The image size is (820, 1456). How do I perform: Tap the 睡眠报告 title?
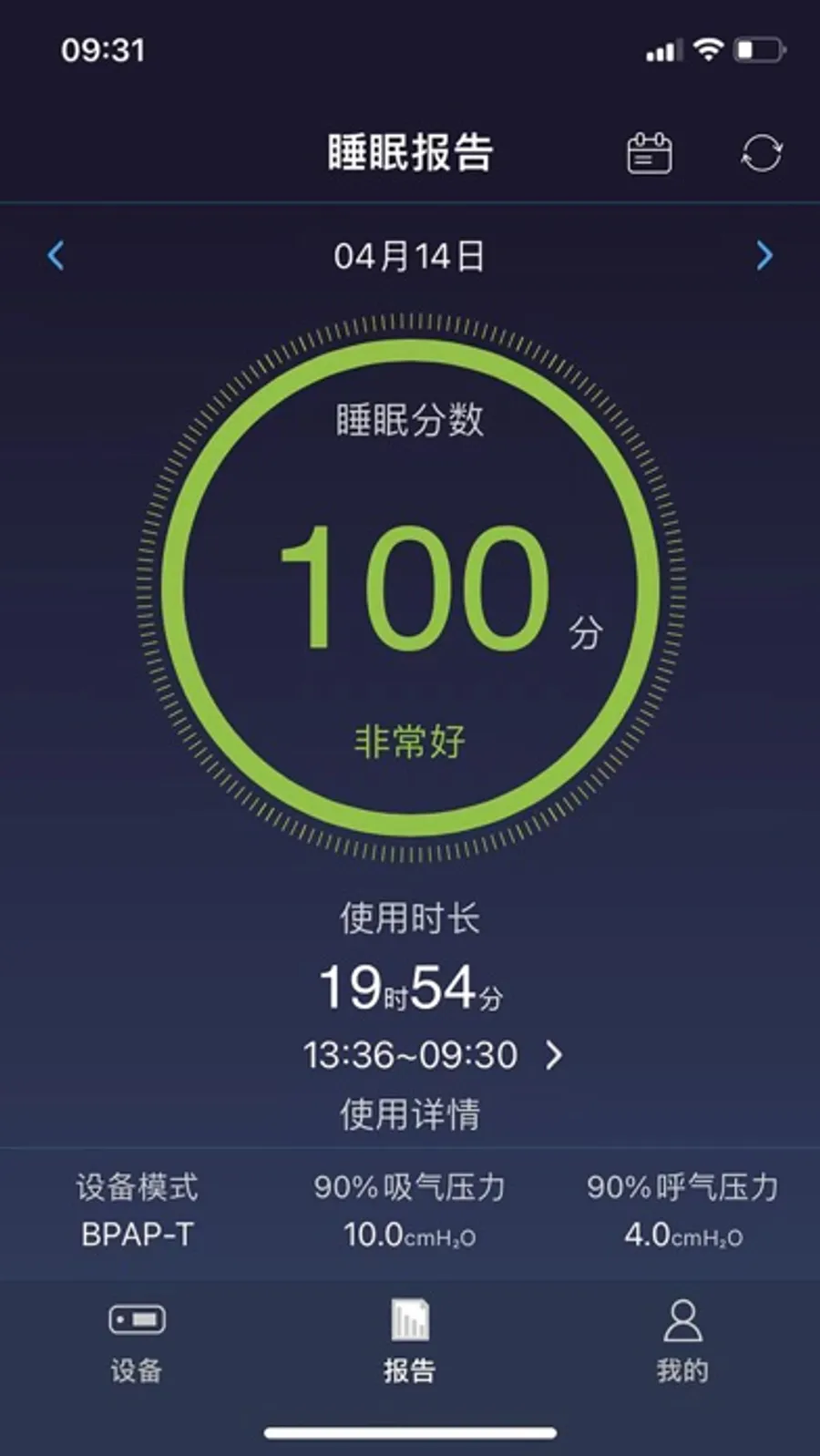coord(409,152)
